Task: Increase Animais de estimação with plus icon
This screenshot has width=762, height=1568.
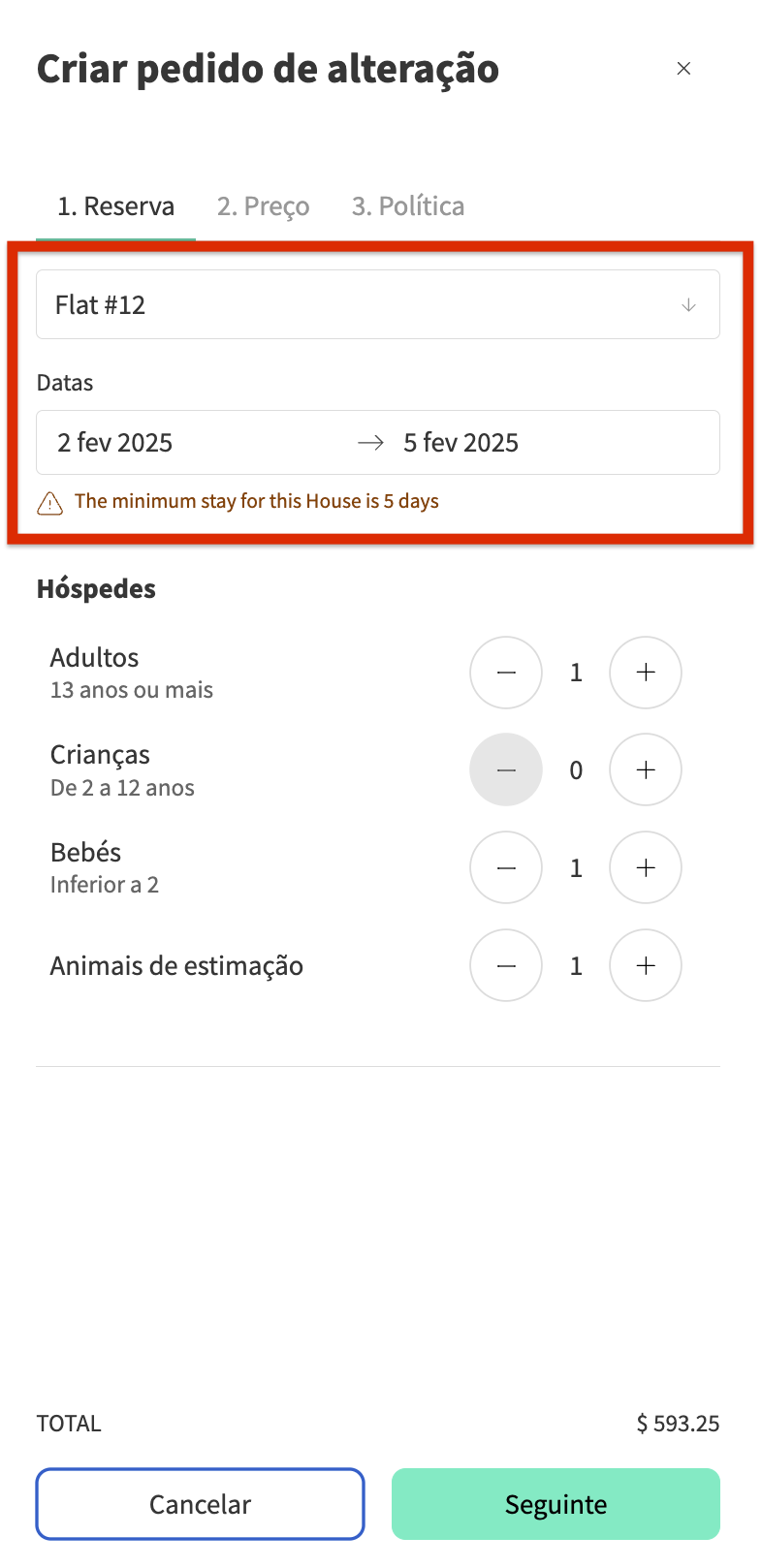Action: [x=645, y=965]
